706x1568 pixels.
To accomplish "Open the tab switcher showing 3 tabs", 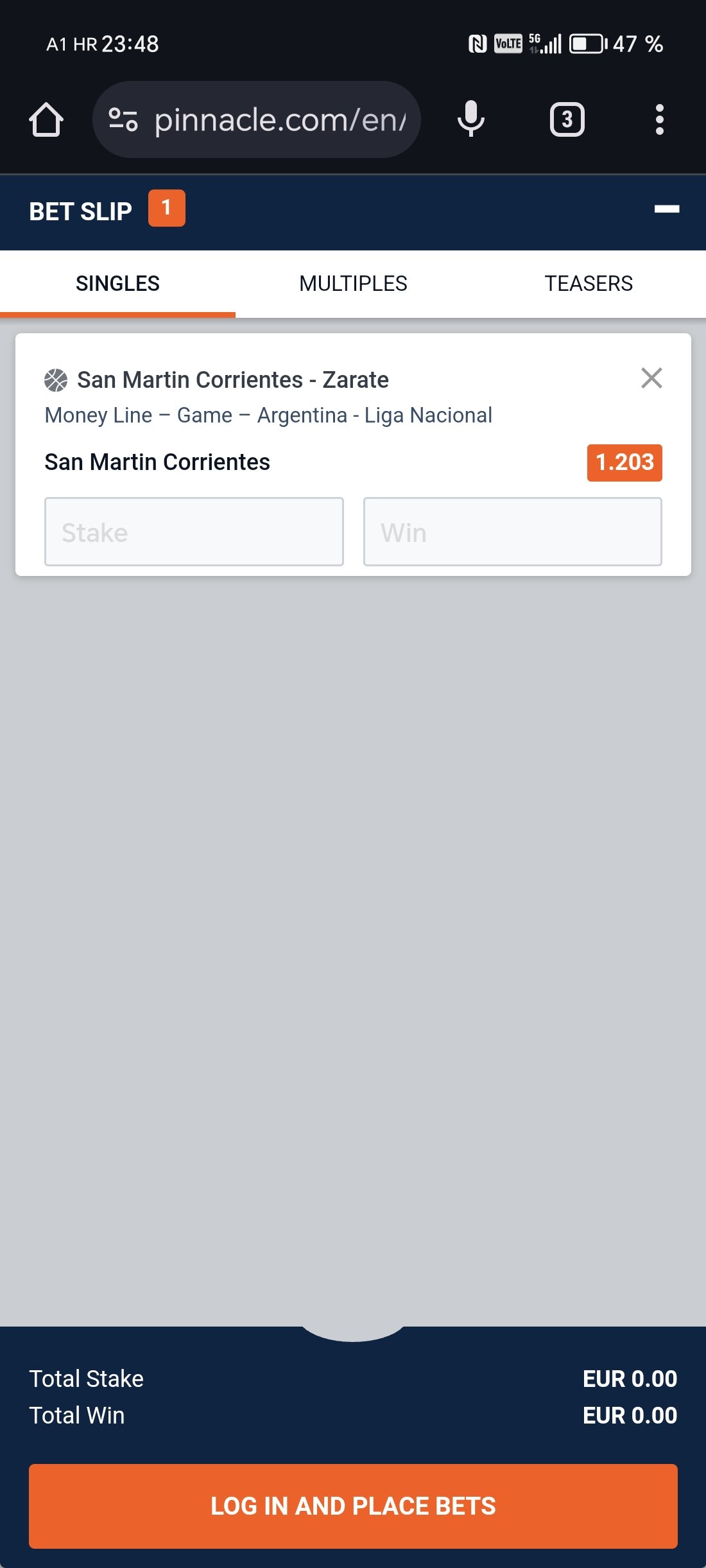I will coord(567,119).
